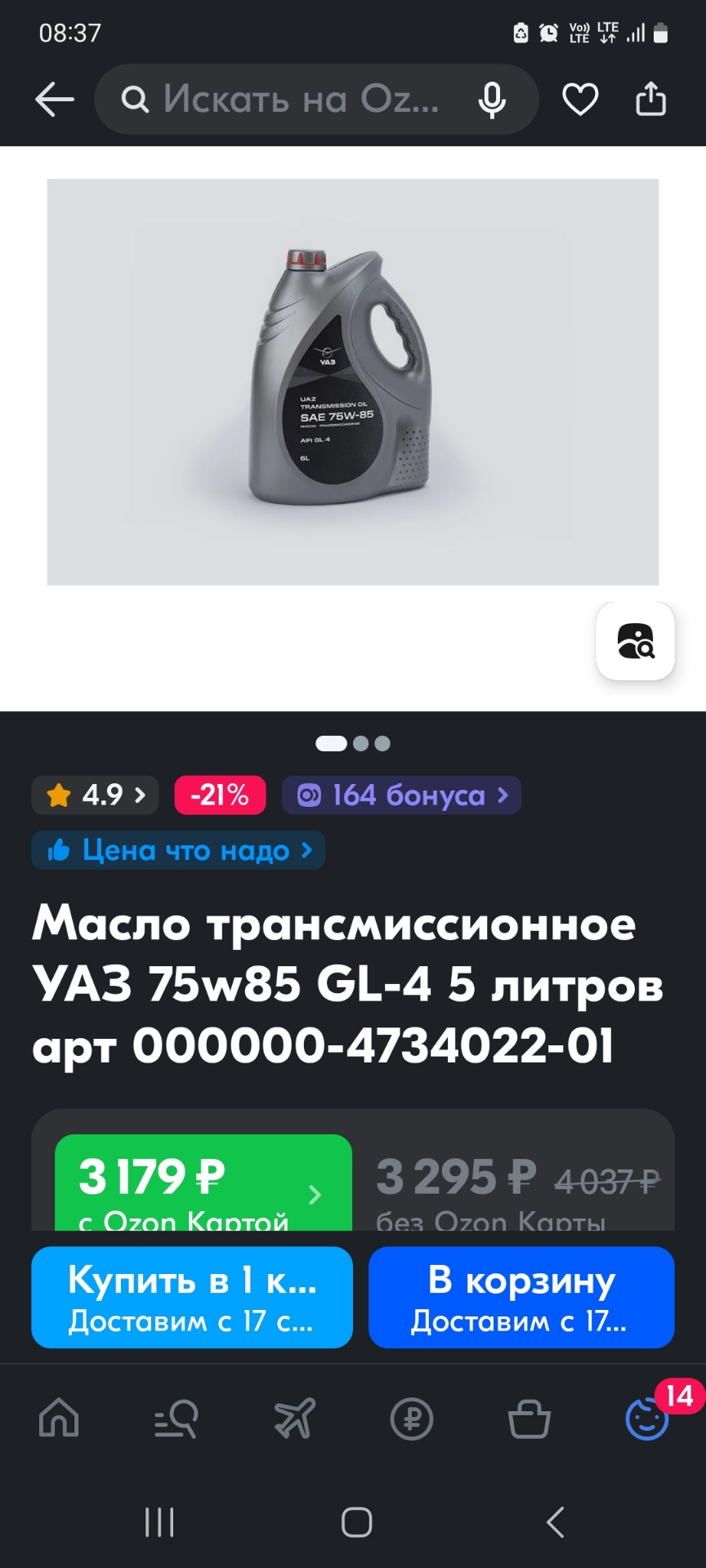706x1568 pixels.
Task: Open the 'Цена что надо' badge
Action: coord(178,850)
